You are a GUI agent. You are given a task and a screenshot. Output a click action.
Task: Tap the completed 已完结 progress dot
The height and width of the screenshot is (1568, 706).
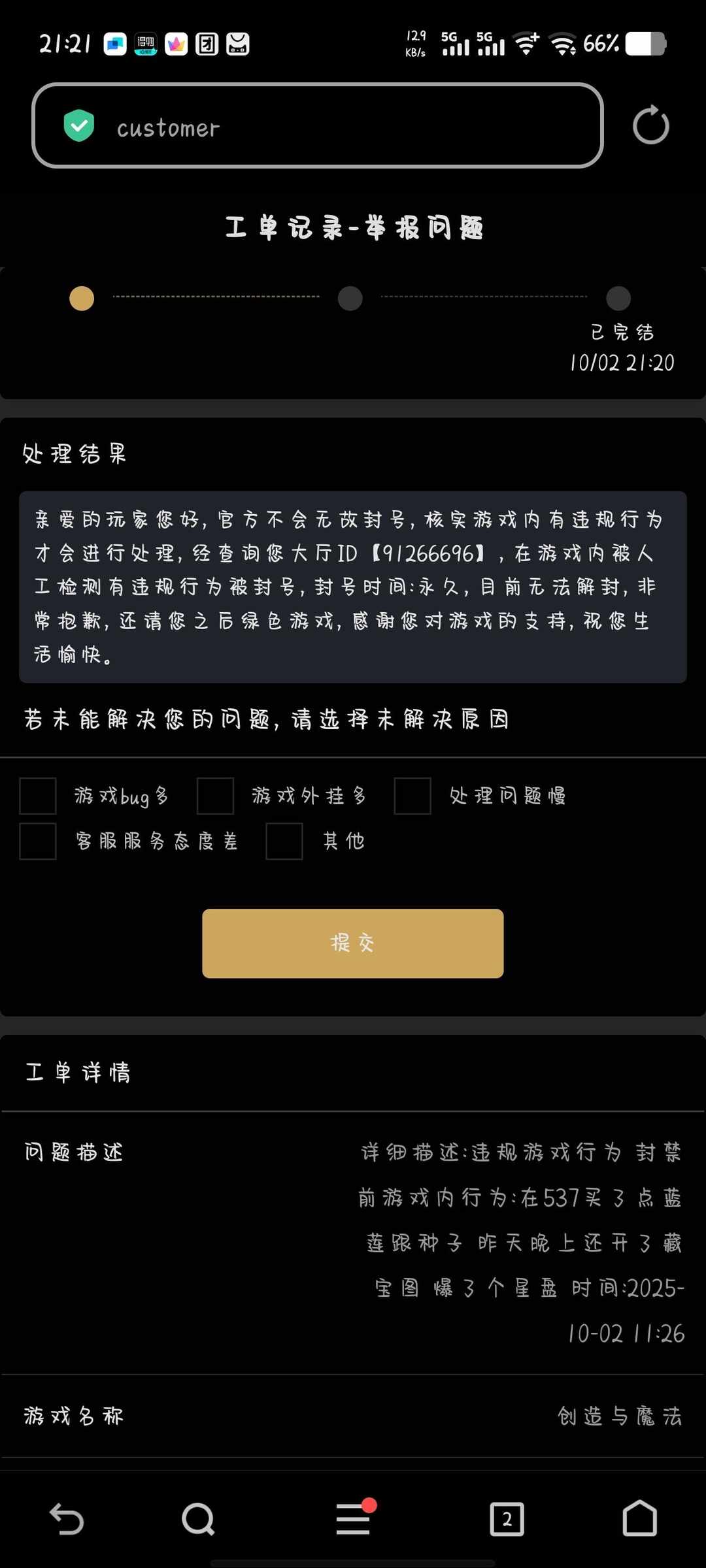point(617,298)
